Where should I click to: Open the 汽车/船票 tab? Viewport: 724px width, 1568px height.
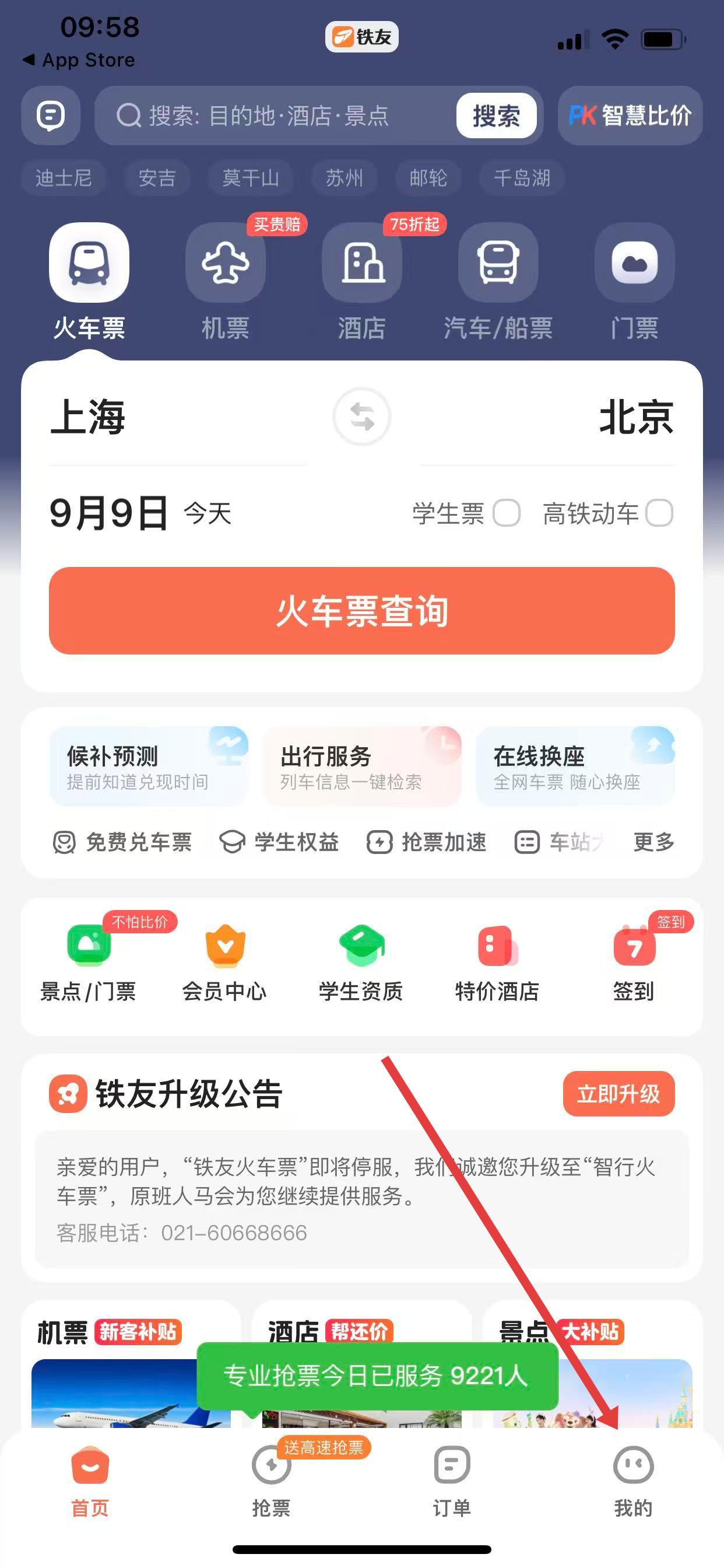[498, 281]
